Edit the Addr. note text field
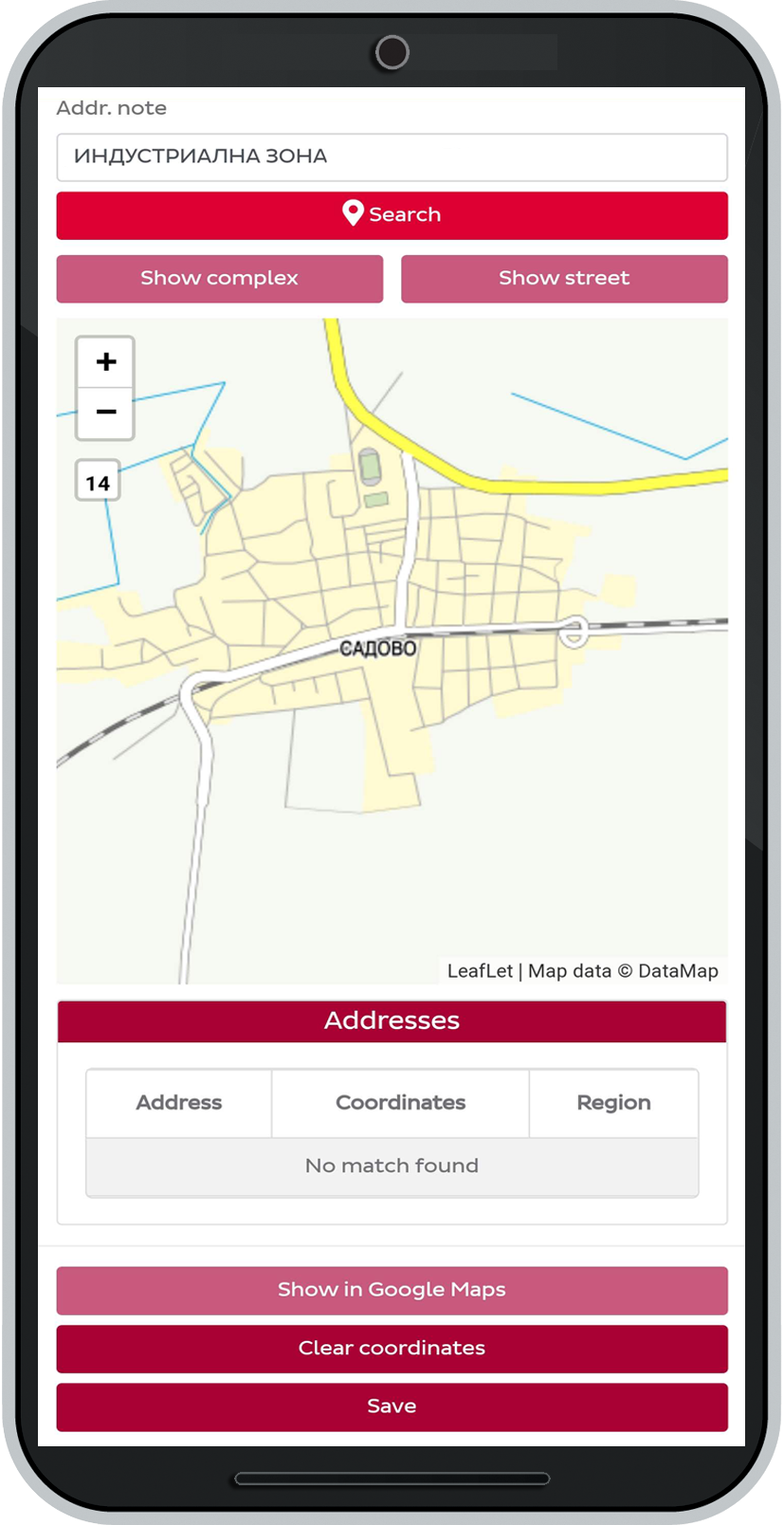784x1525 pixels. click(x=392, y=156)
